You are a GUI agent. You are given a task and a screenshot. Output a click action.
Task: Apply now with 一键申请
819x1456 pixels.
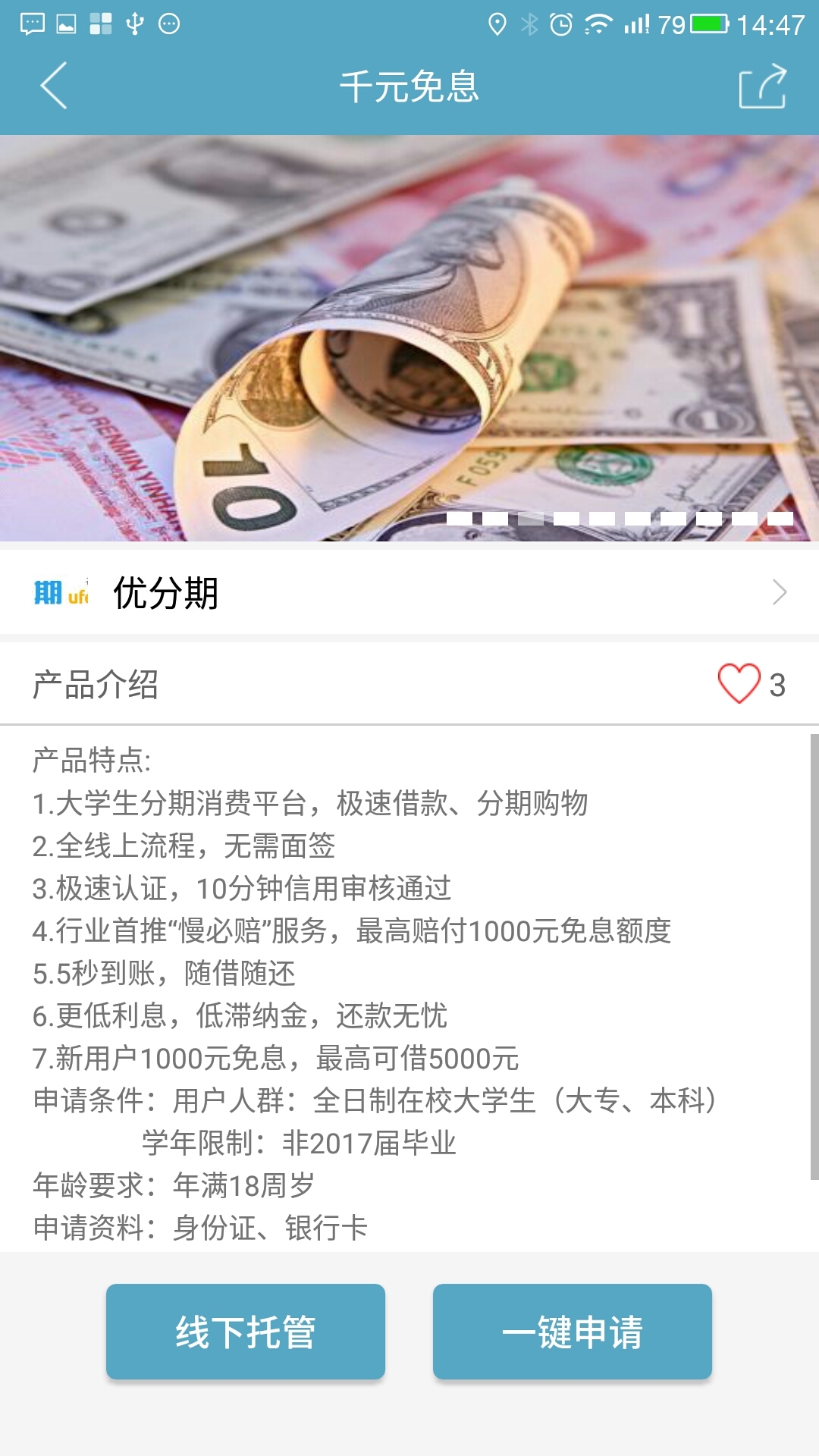pyautogui.click(x=573, y=1332)
